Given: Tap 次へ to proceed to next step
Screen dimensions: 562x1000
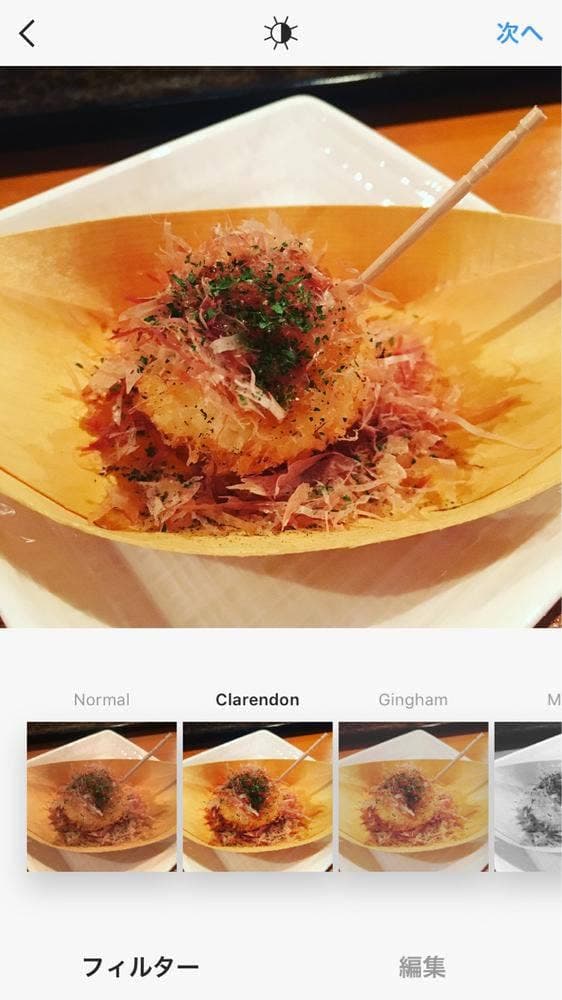Looking at the screenshot, I should [x=519, y=33].
